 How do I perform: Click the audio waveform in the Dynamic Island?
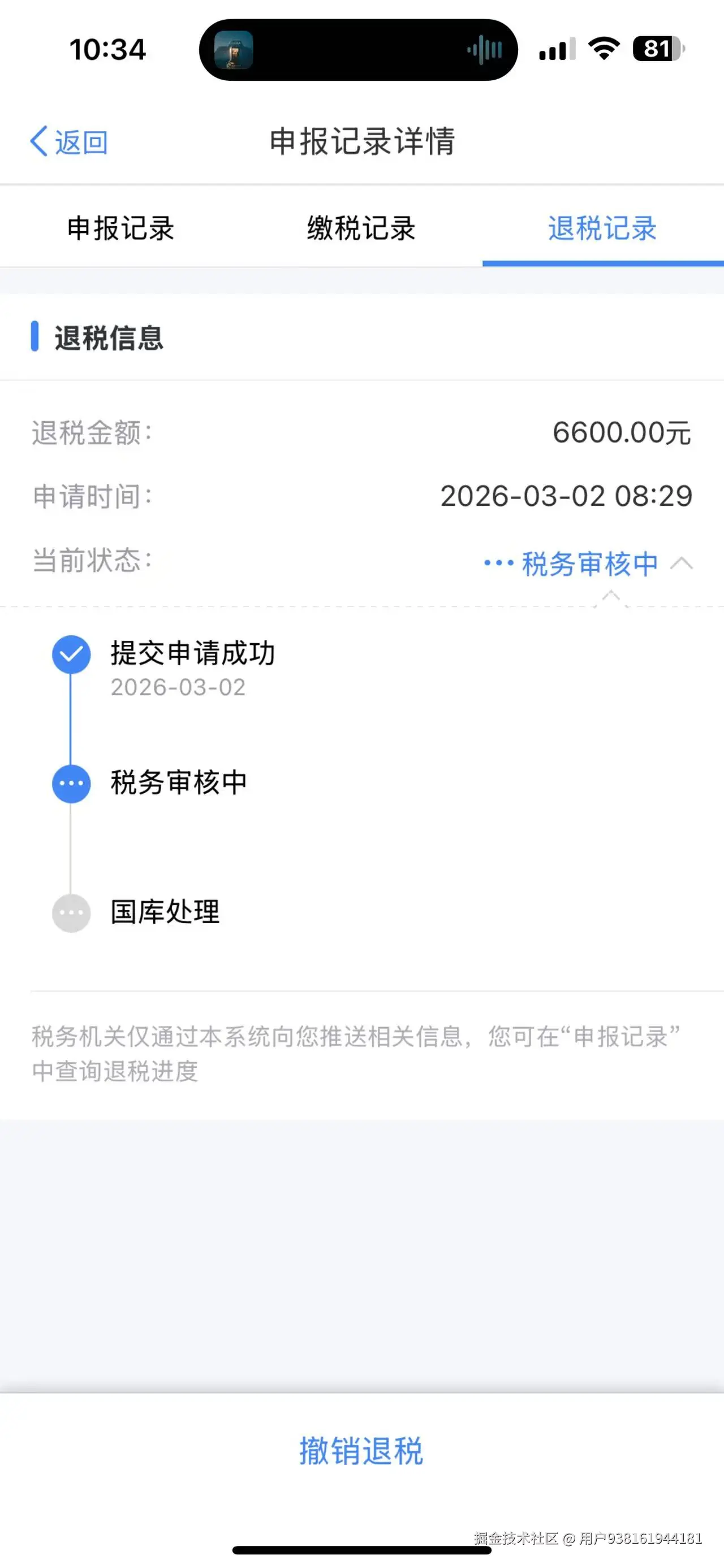coord(482,50)
